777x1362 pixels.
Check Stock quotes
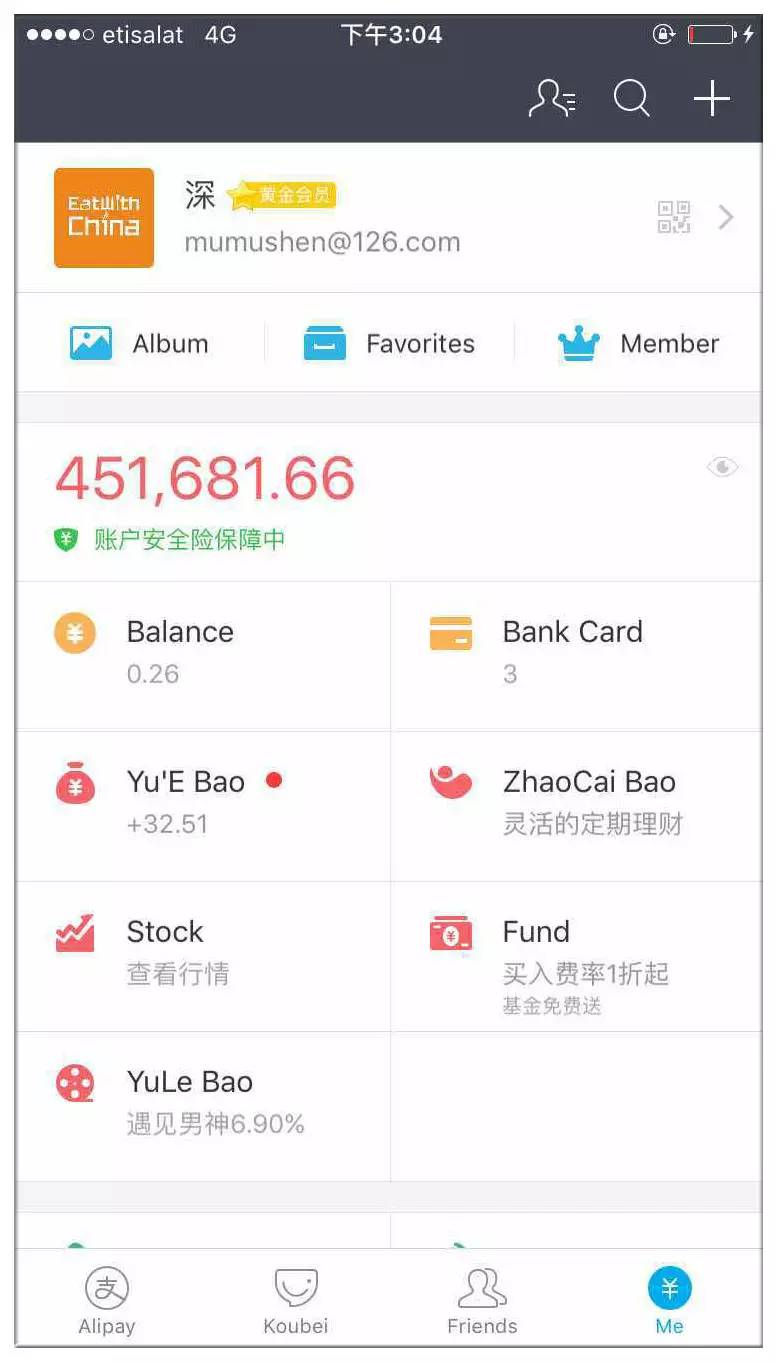tap(203, 956)
